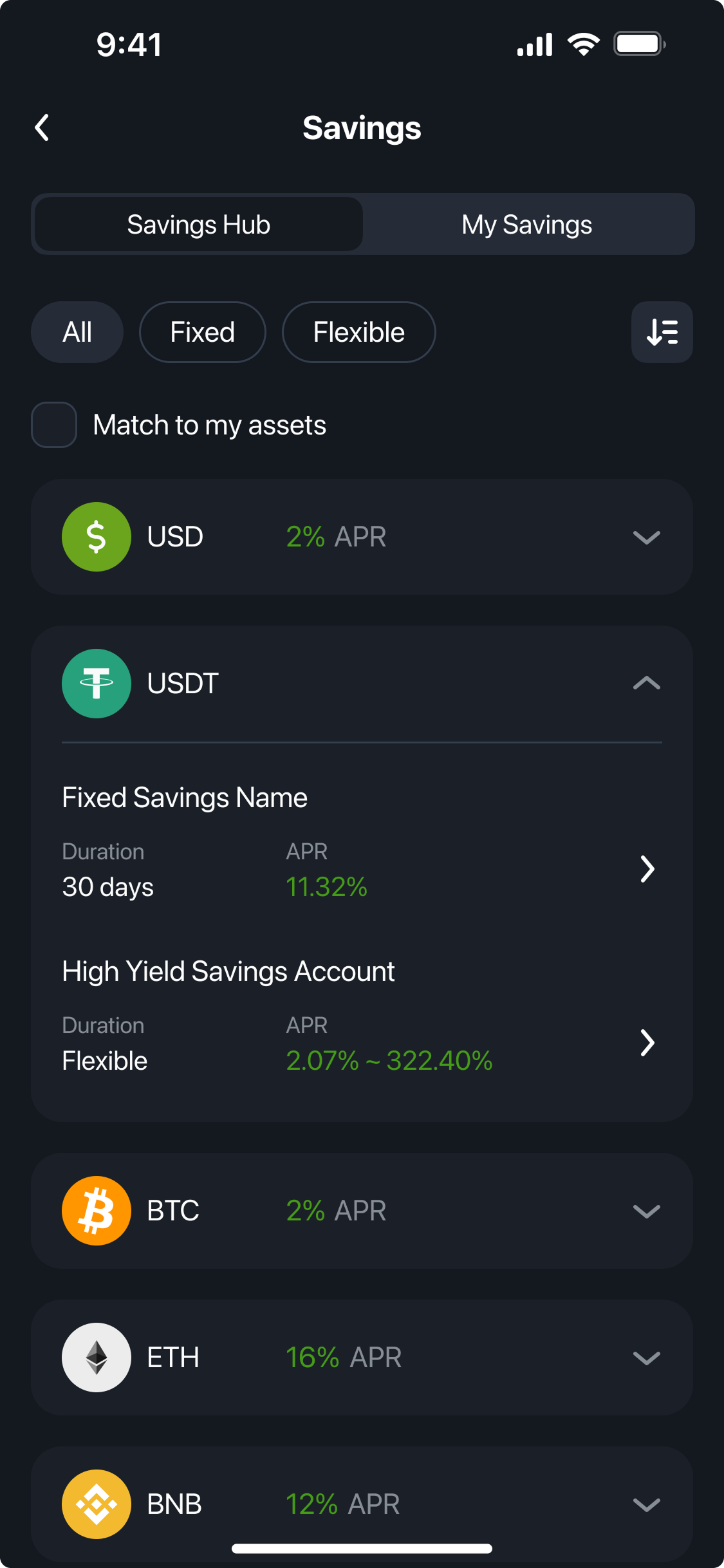The width and height of the screenshot is (724, 1568).
Task: Expand the ETH savings row
Action: pyautogui.click(x=646, y=1358)
